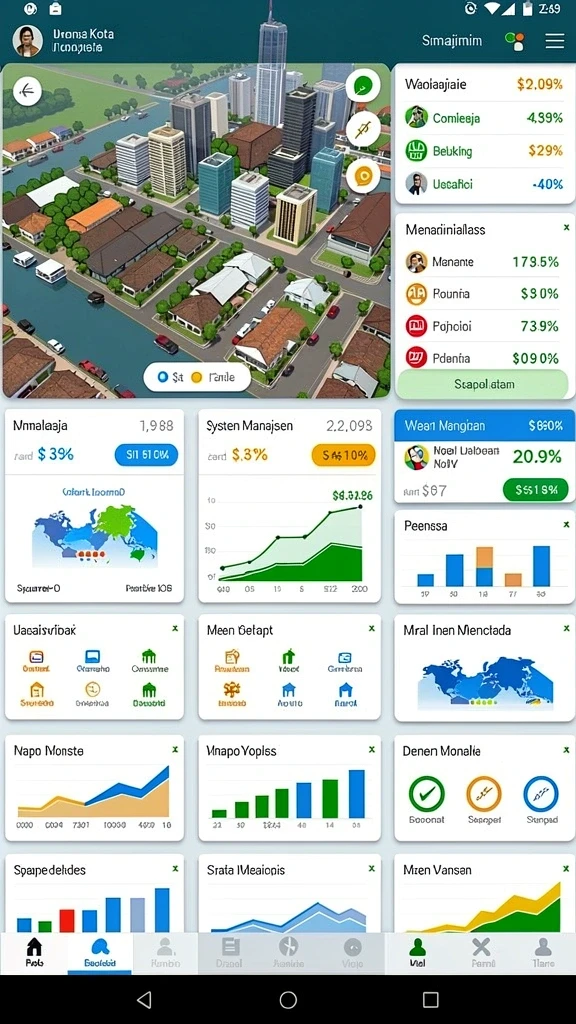Tap the system back button
This screenshot has width=576, height=1024.
coord(144,1000)
